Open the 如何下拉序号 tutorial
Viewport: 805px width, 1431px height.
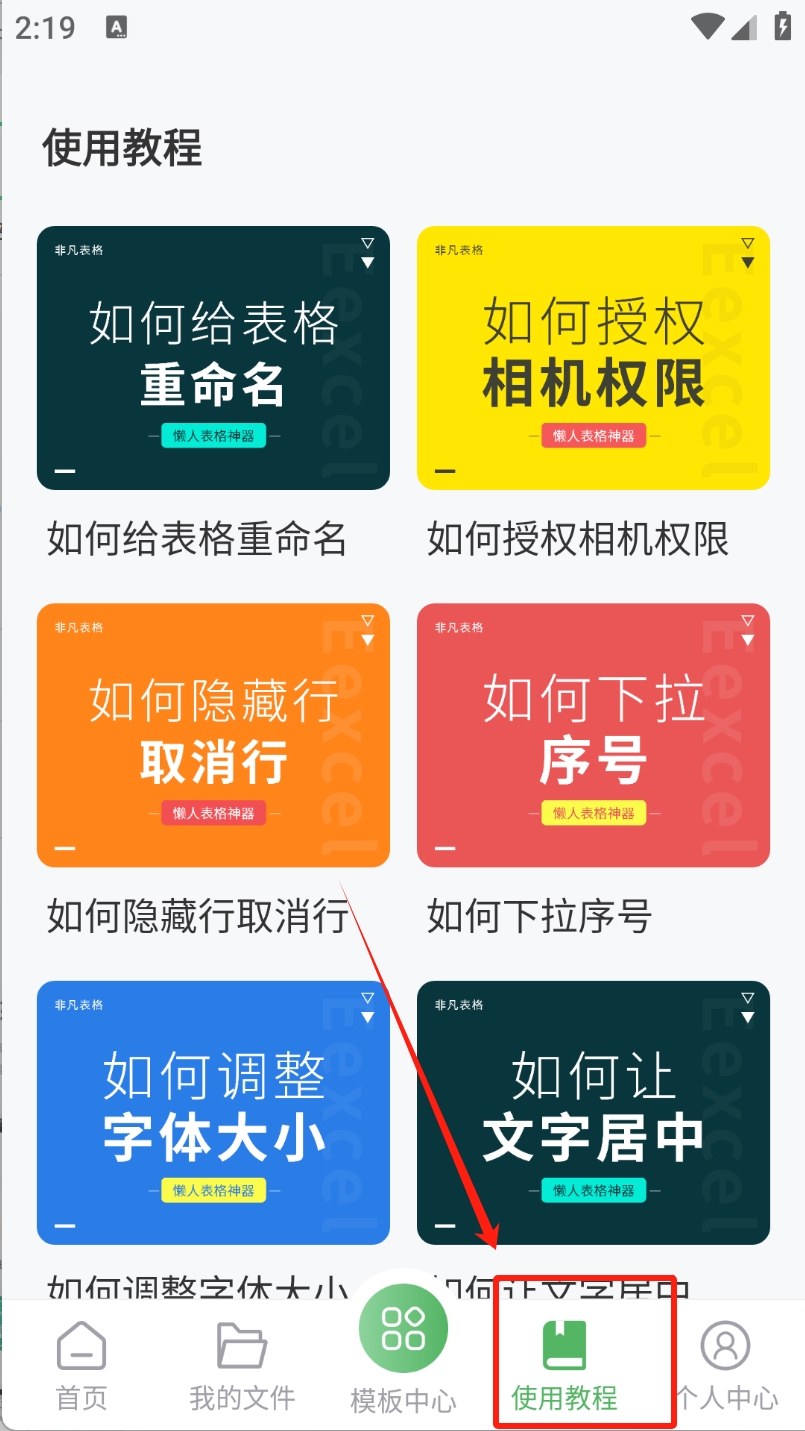click(593, 735)
